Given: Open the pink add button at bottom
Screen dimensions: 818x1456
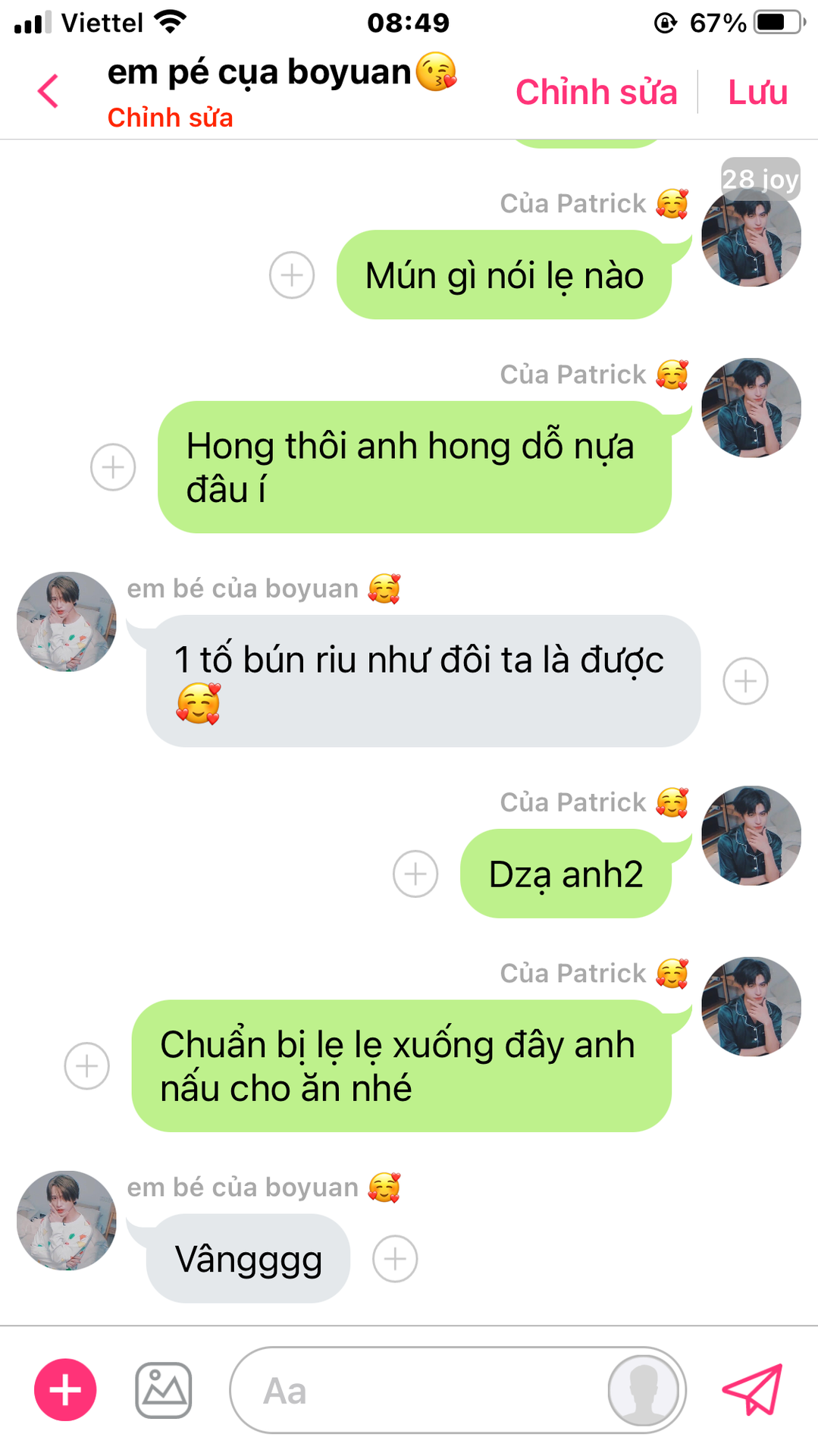Looking at the screenshot, I should click(65, 1390).
